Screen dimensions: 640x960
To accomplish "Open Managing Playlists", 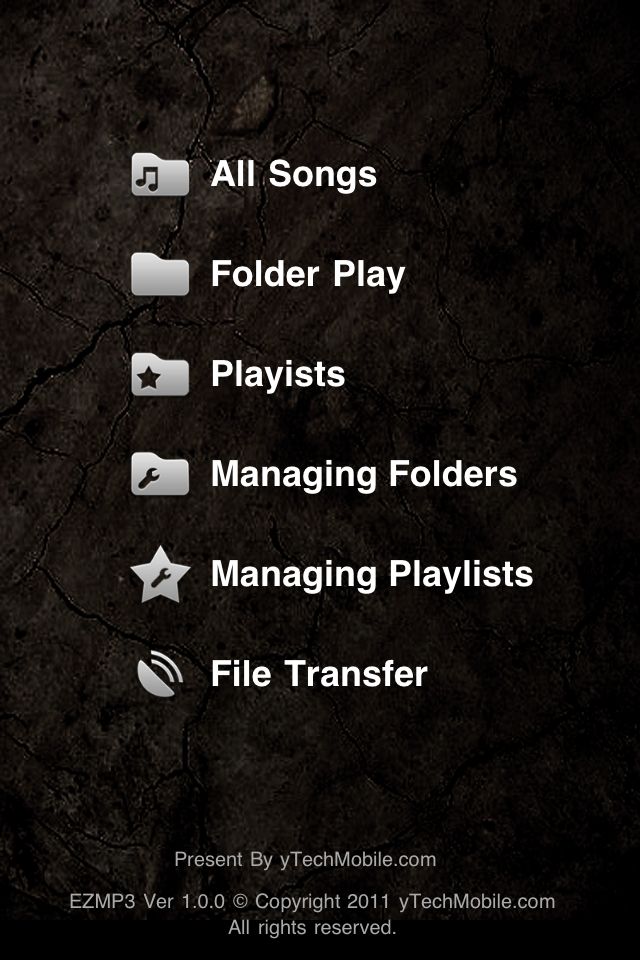I will [x=371, y=574].
